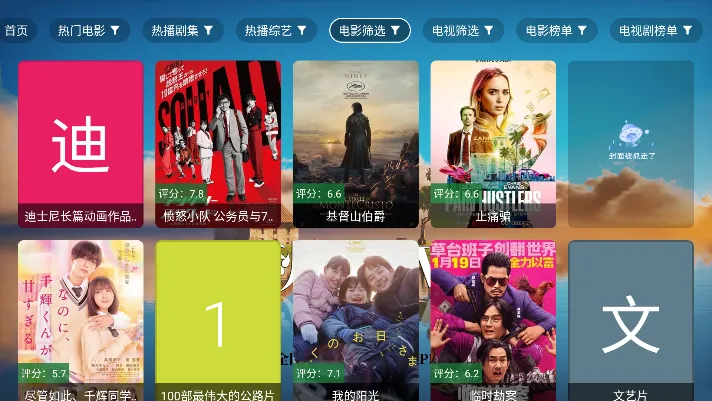712x401 pixels.
Task: Go to the 电影榜单 tab
Action: 556,31
